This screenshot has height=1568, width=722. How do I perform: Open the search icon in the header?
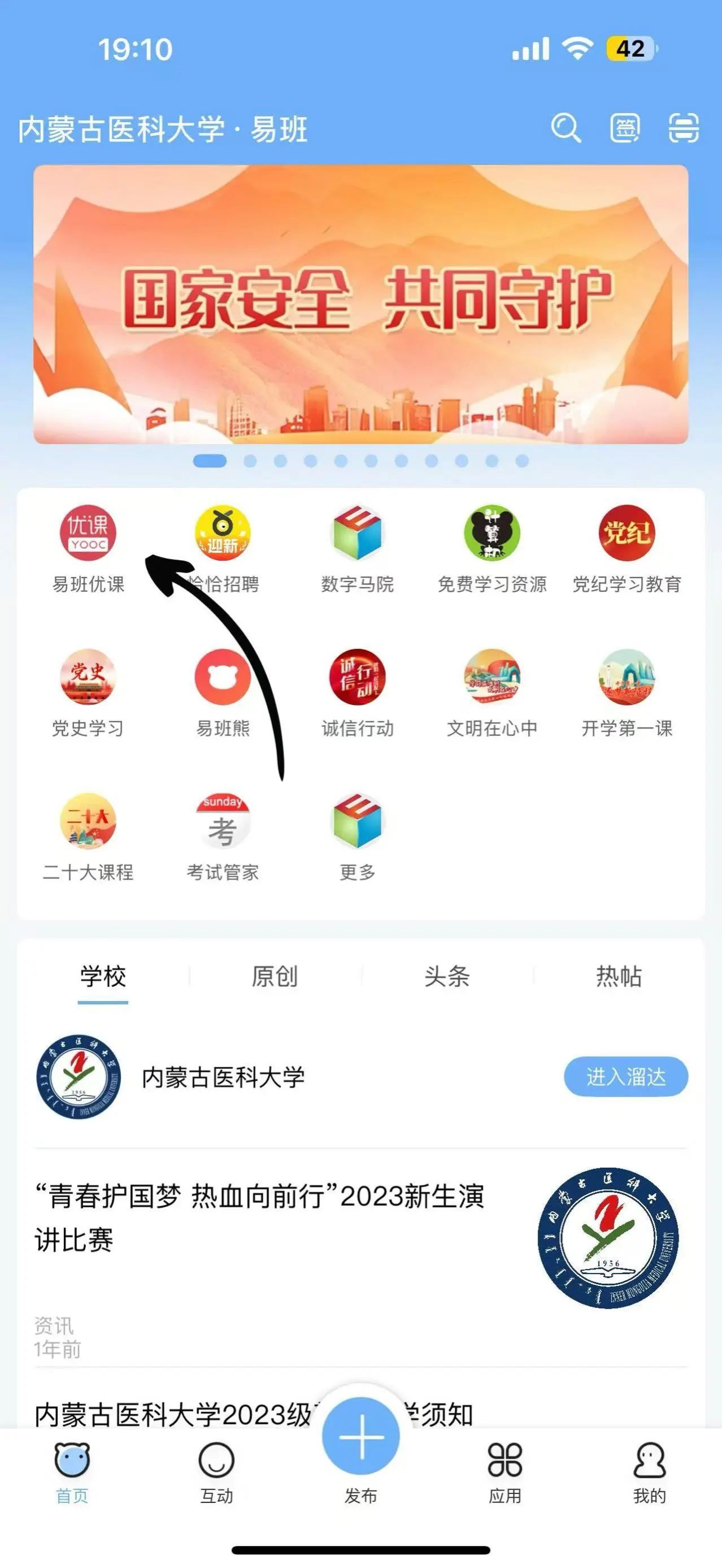[x=565, y=128]
